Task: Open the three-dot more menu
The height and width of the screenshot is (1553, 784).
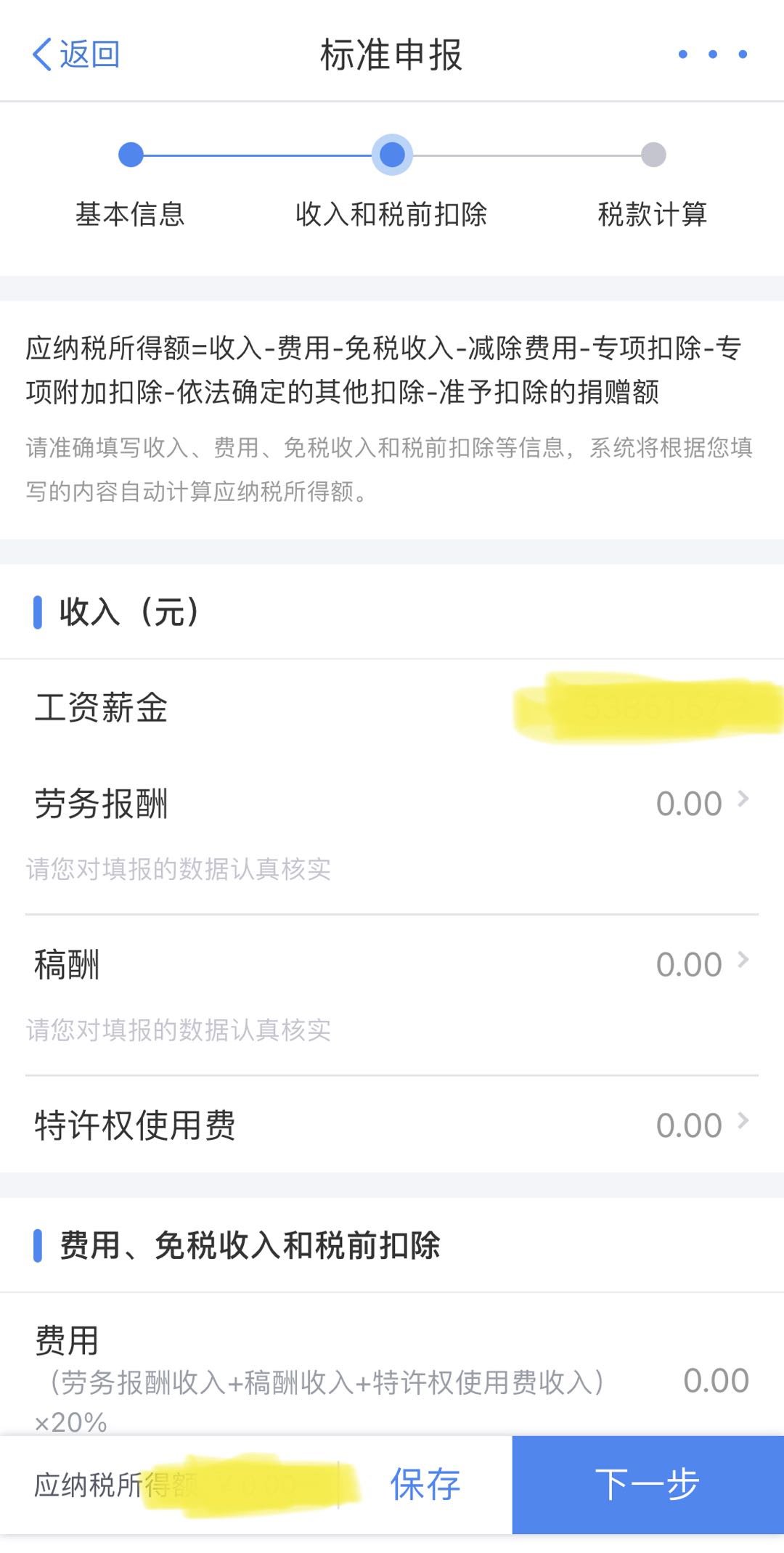Action: click(712, 54)
